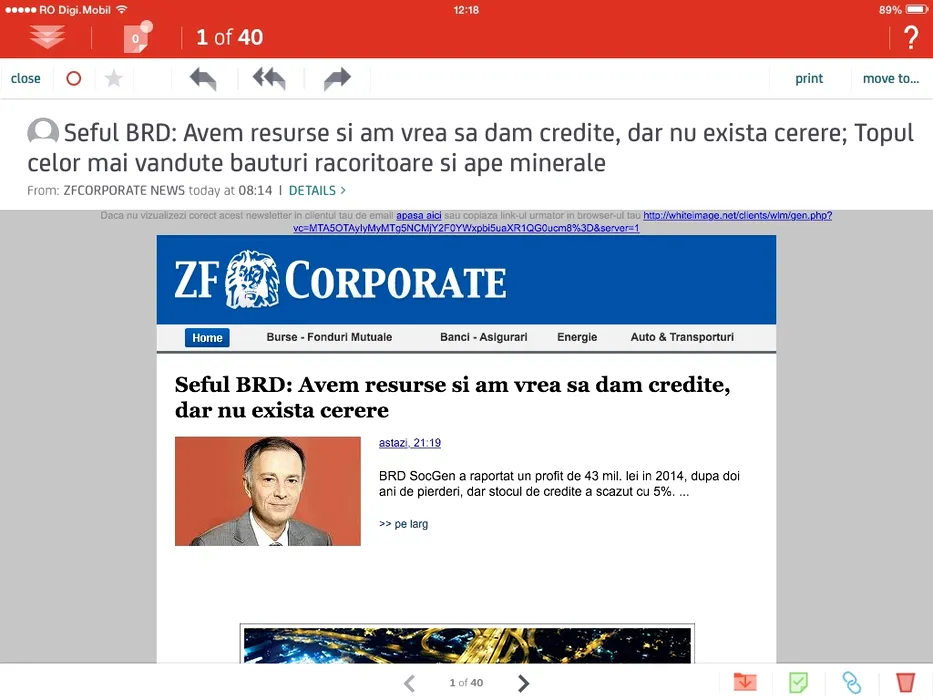Reply all to the email
This screenshot has width=933, height=700.
tap(269, 78)
